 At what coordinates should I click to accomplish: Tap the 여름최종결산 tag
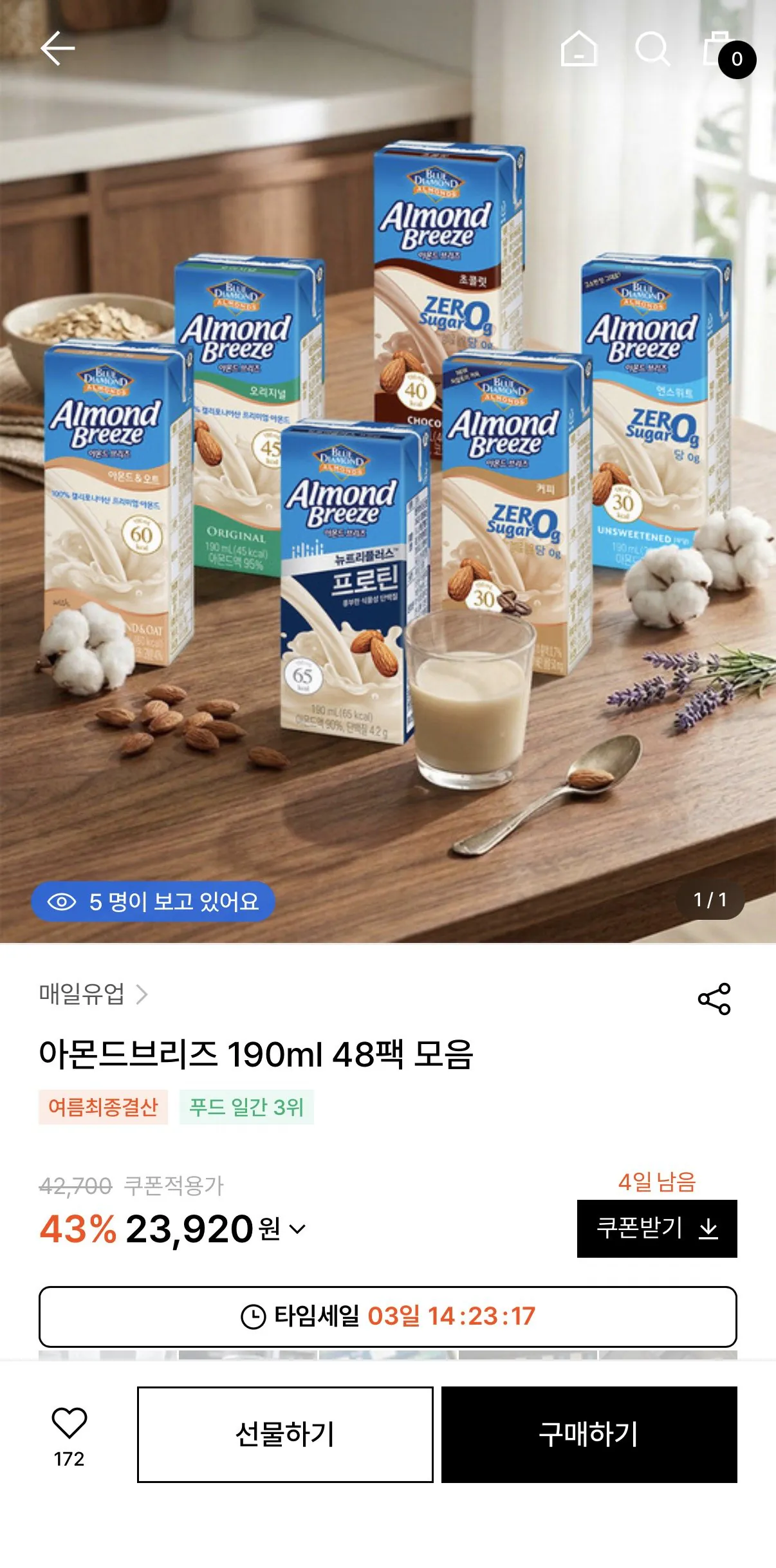103,1106
